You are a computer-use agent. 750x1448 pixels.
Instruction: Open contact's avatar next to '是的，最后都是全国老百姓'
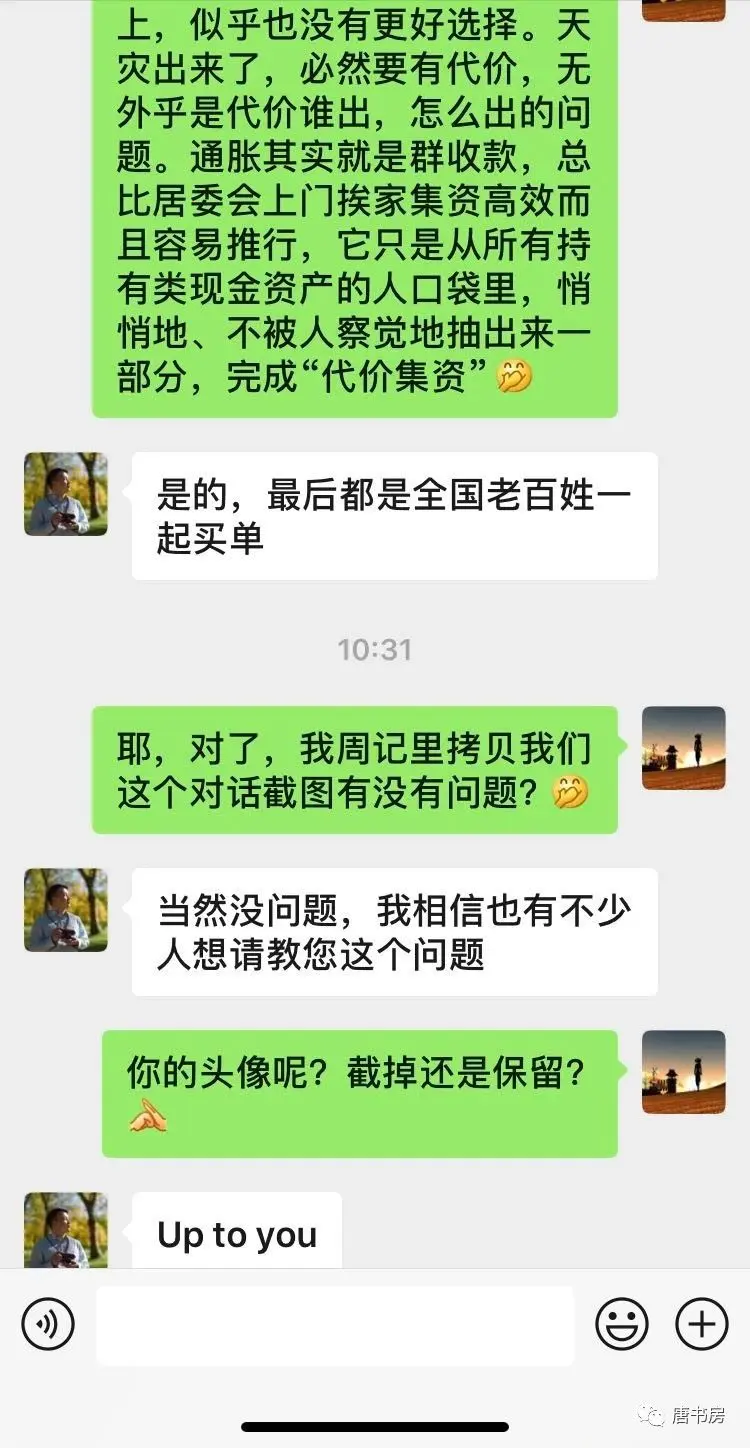[66, 494]
